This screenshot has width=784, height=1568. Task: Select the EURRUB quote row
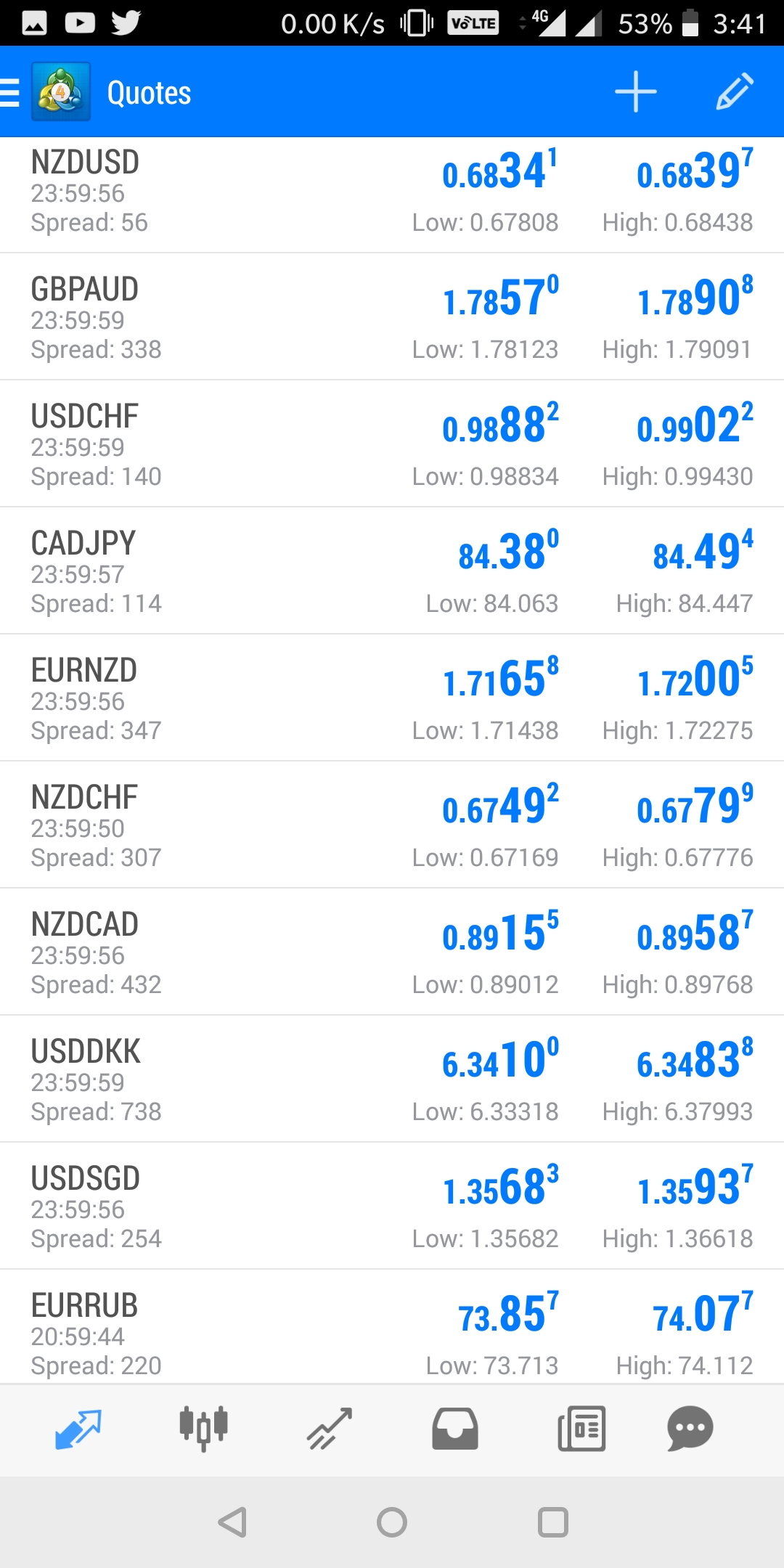tap(392, 1332)
